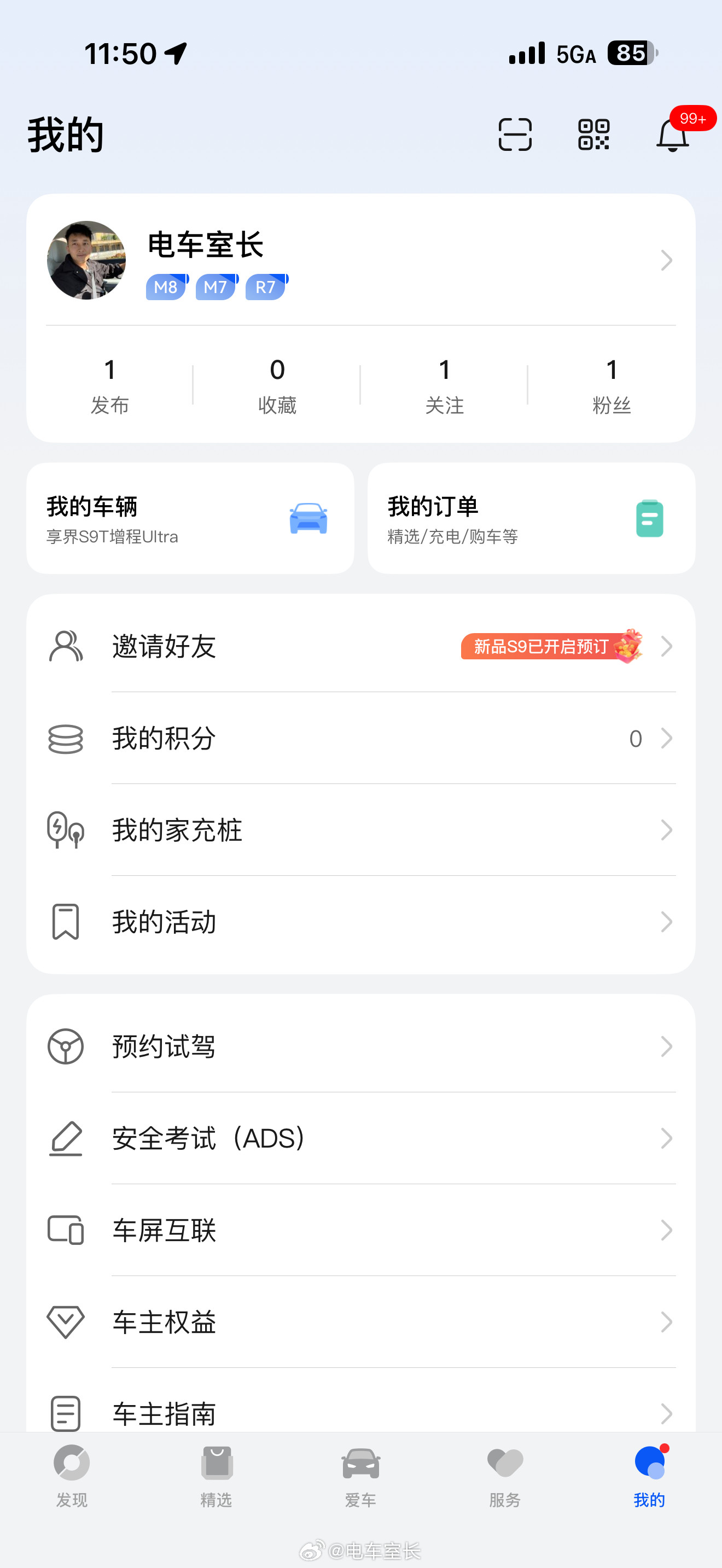The height and width of the screenshot is (1568, 722).
Task: Switch to the 发现 tab
Action: click(71, 1479)
